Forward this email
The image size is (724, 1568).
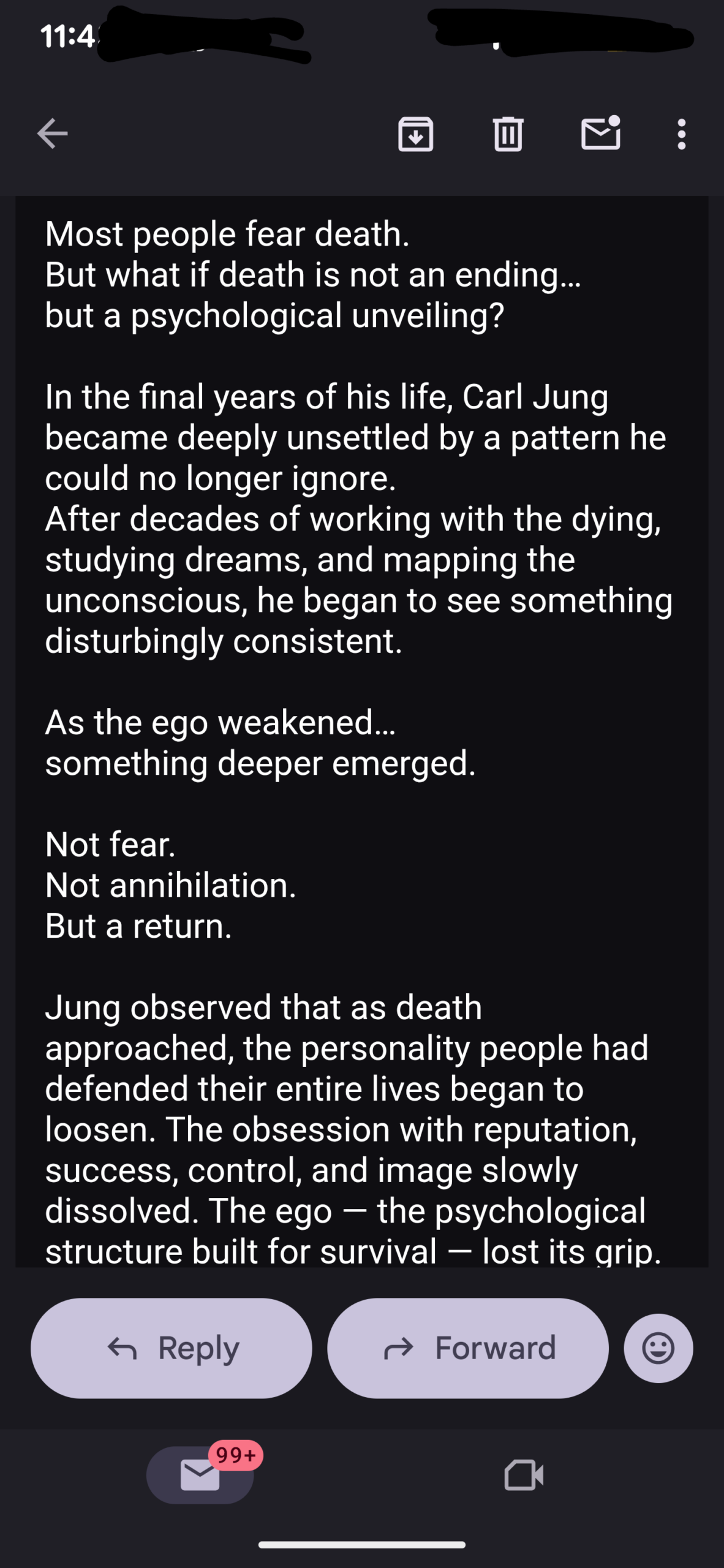point(468,1348)
